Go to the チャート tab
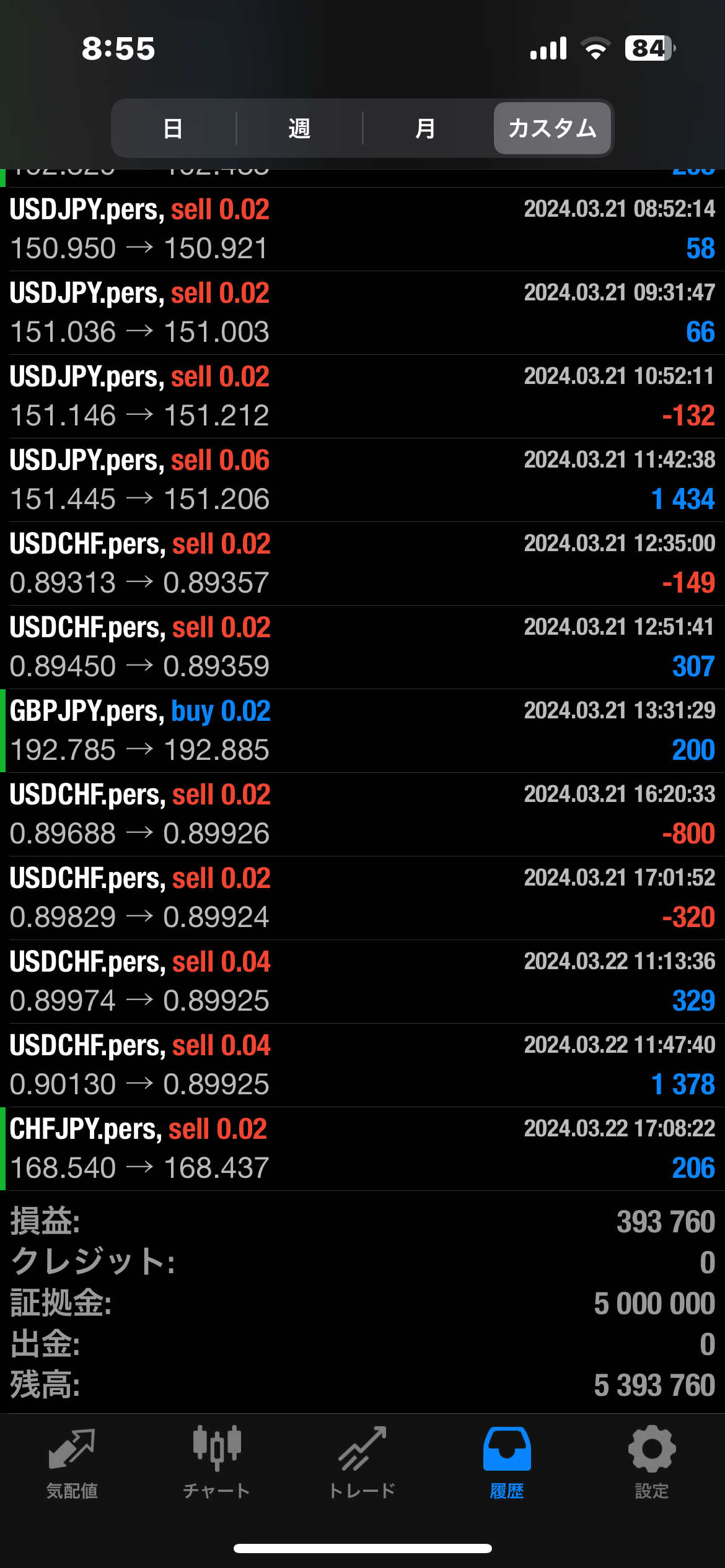725x1568 pixels. 216,1461
